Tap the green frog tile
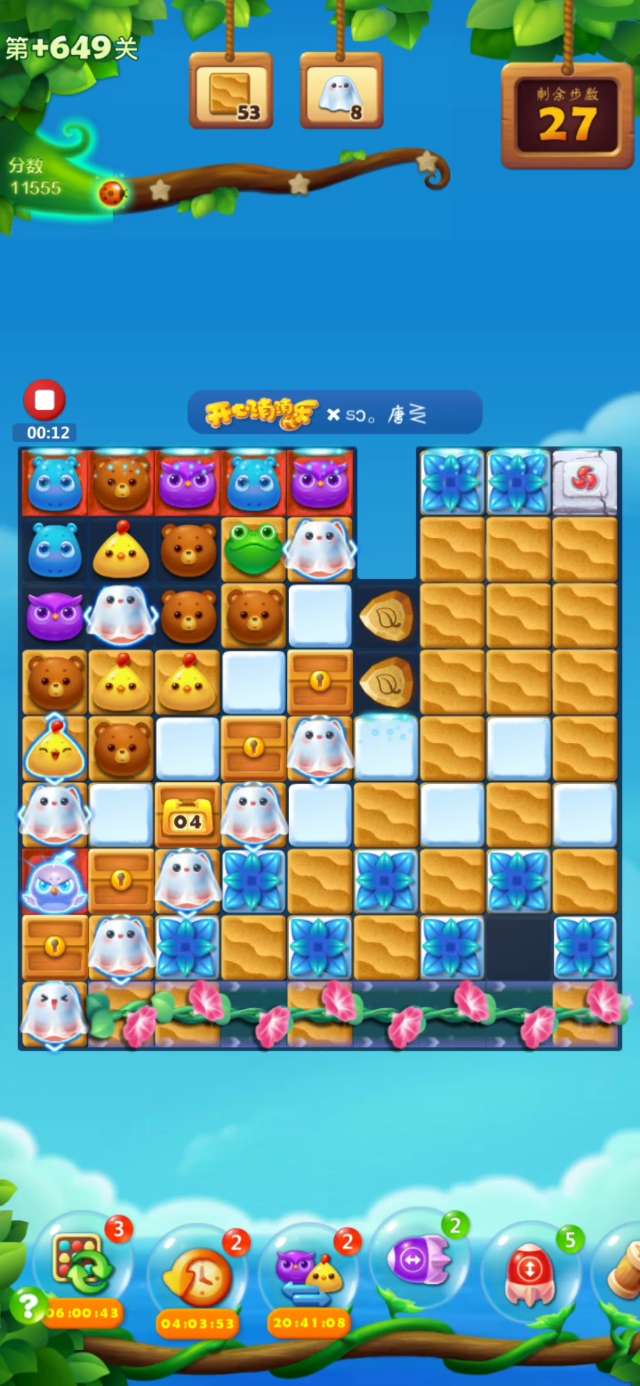Image resolution: width=640 pixels, height=1386 pixels. [253, 548]
